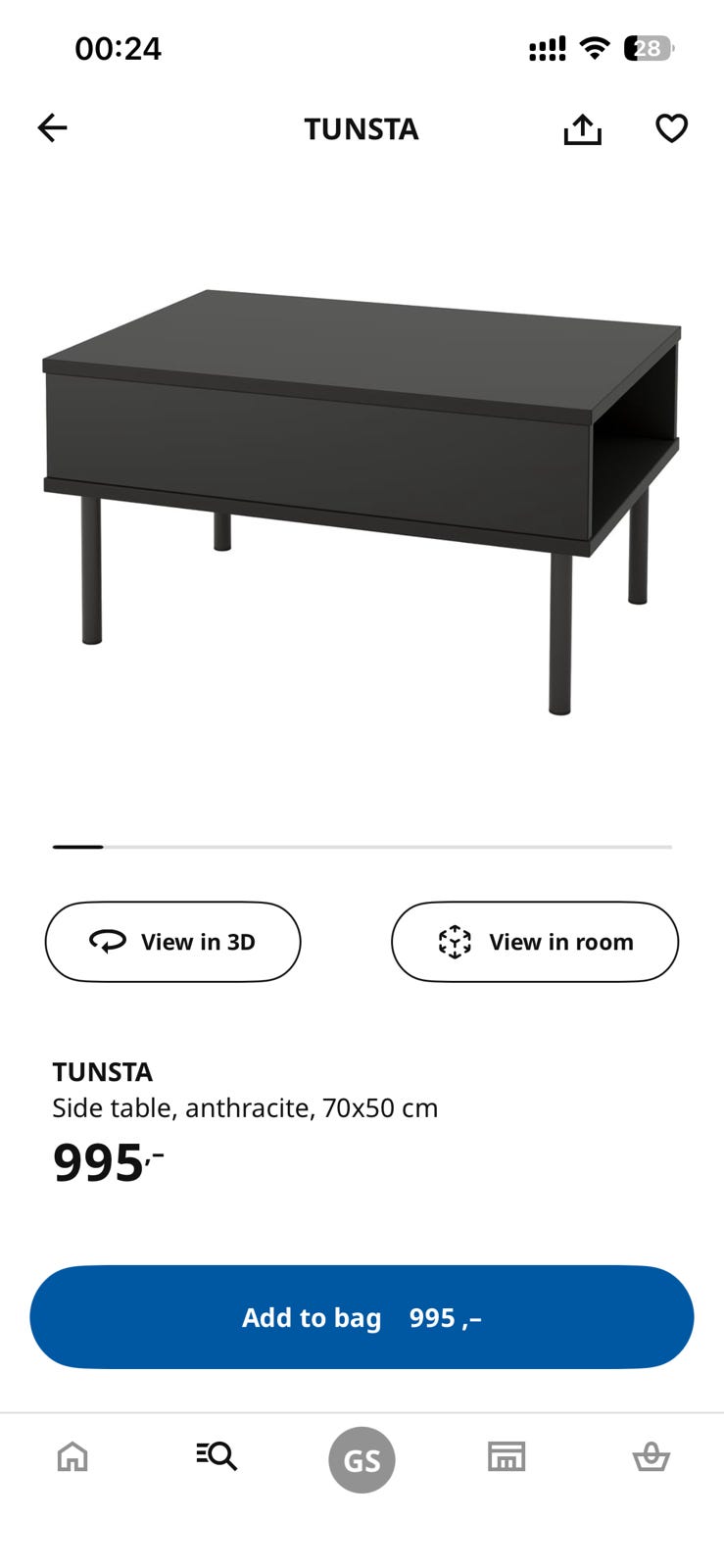The width and height of the screenshot is (724, 1568).
Task: Open the GS profile tab
Action: coord(362,1460)
